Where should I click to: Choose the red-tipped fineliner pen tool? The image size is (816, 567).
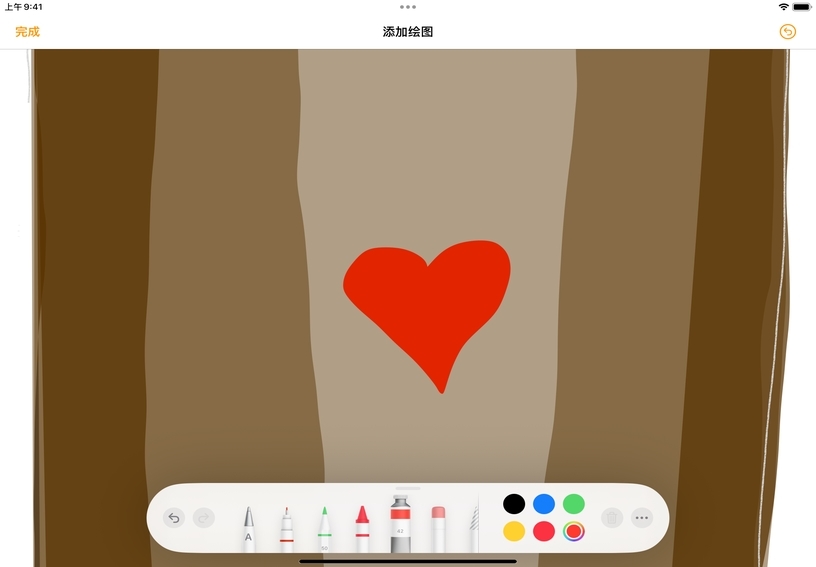tap(287, 529)
